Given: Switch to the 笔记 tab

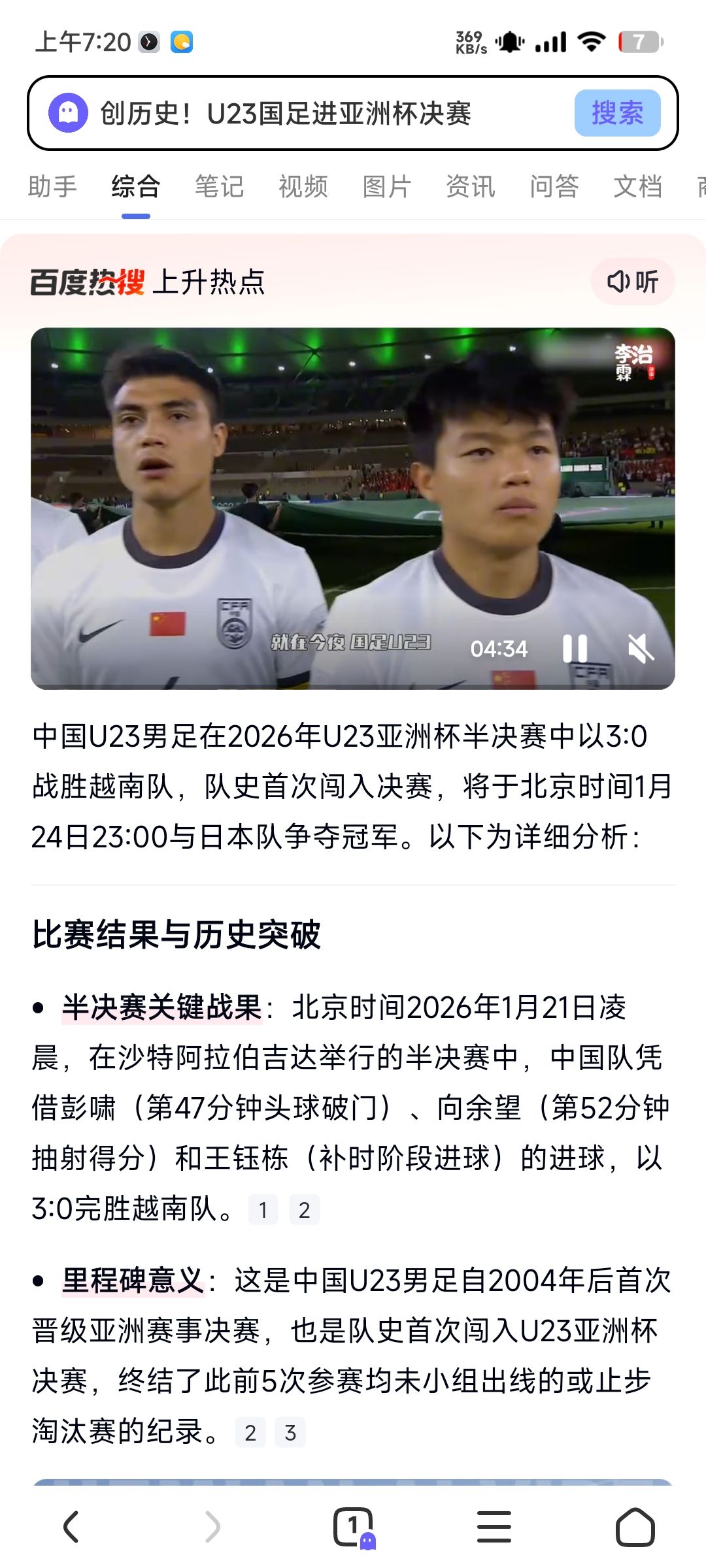Looking at the screenshot, I should (220, 187).
